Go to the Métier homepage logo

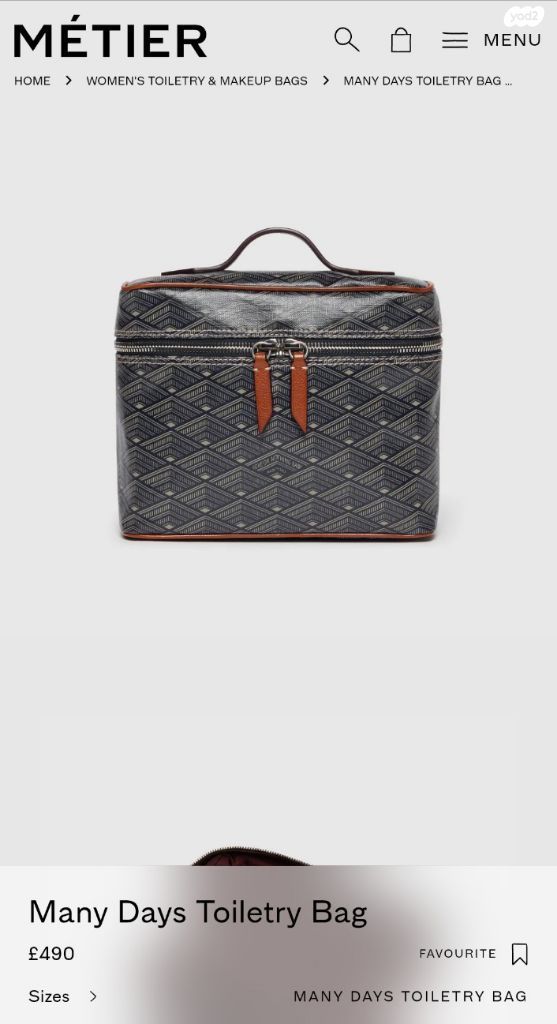(x=110, y=40)
